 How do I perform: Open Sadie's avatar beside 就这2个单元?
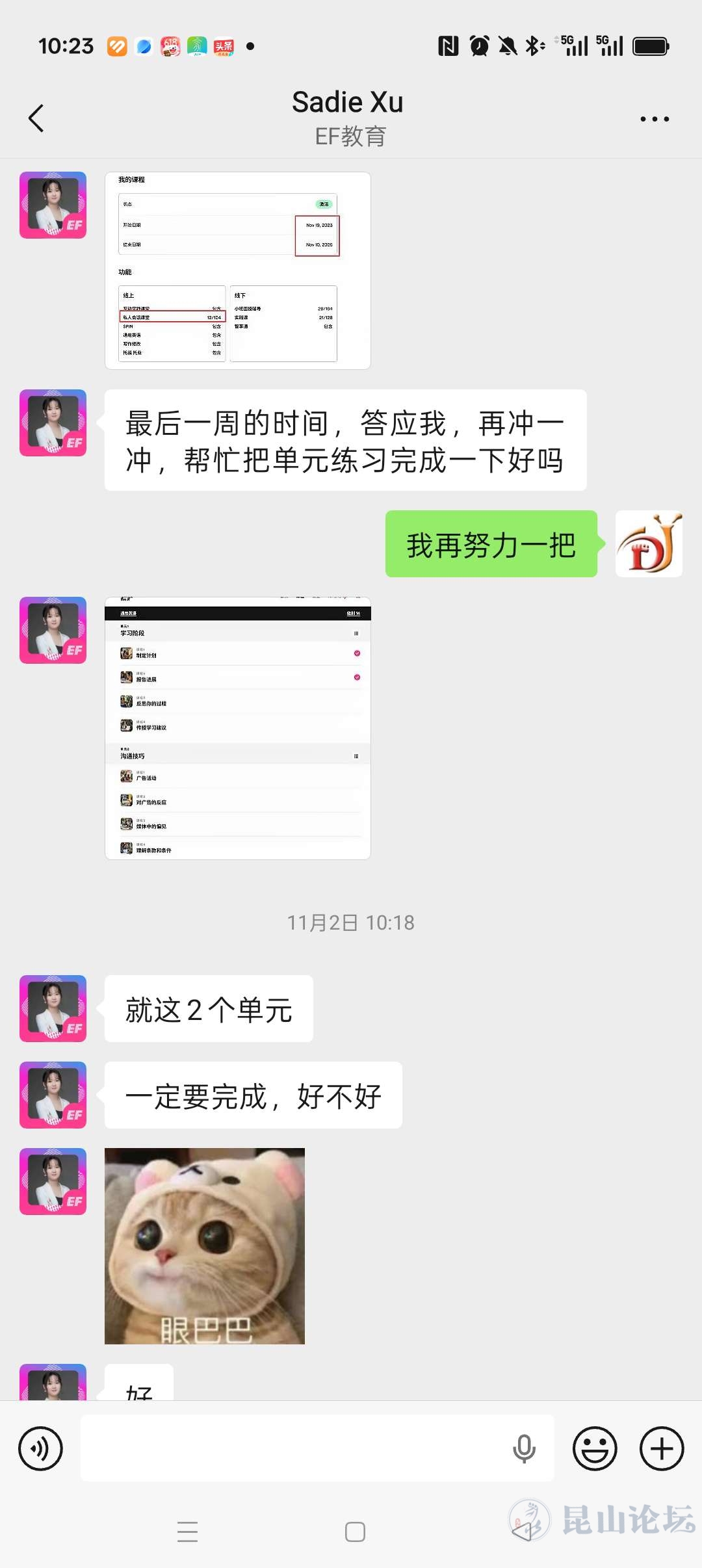coord(53,1008)
